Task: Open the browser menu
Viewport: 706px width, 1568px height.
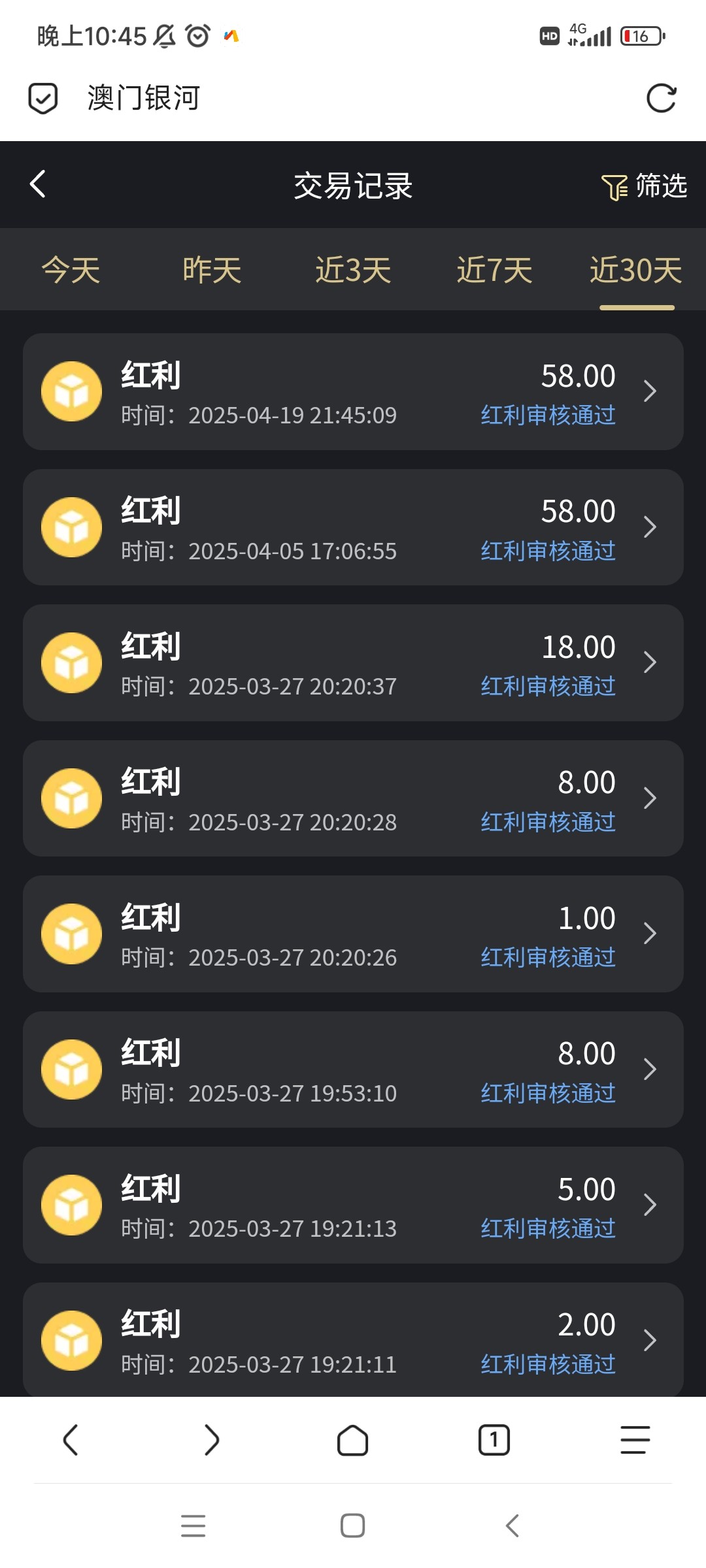Action: coord(635,1440)
